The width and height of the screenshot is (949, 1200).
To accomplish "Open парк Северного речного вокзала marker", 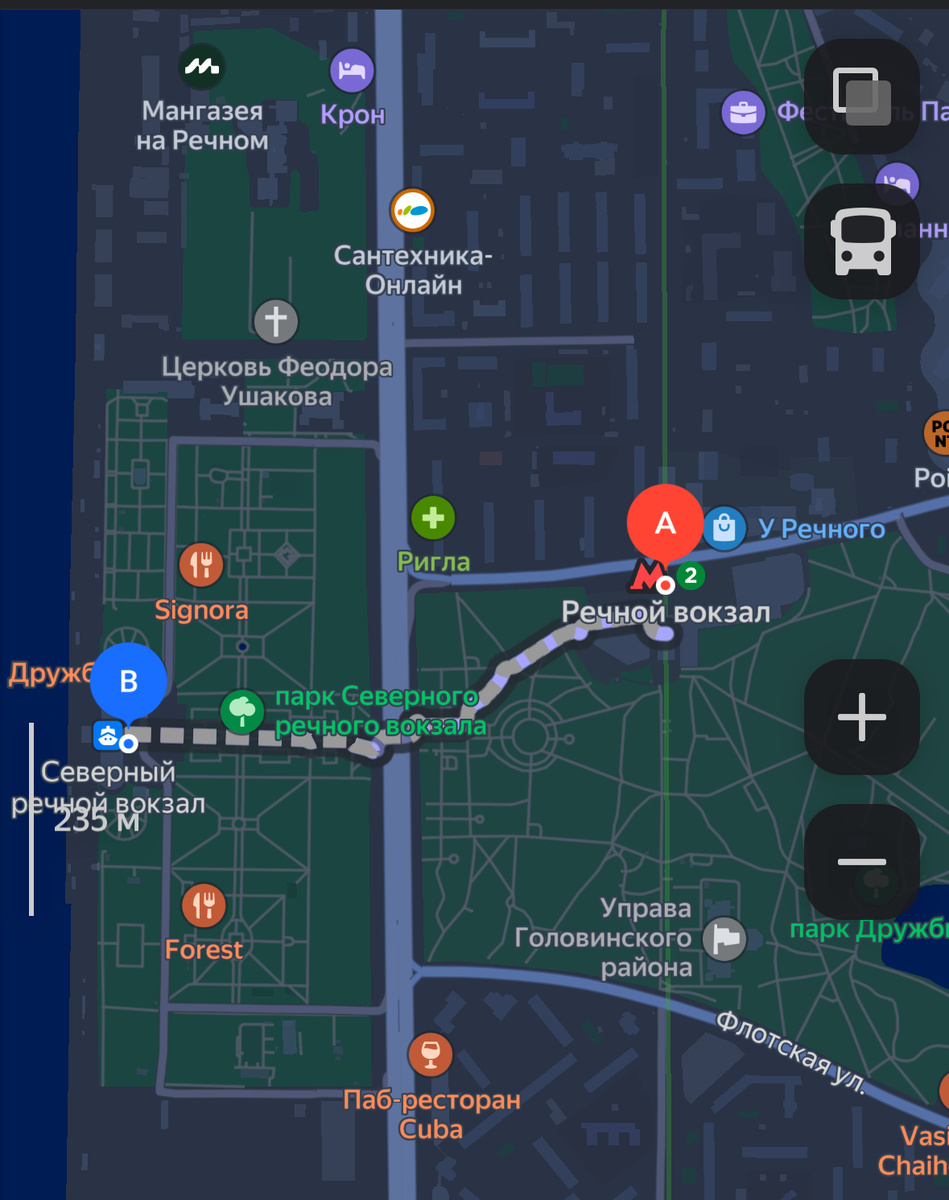I will click(242, 711).
